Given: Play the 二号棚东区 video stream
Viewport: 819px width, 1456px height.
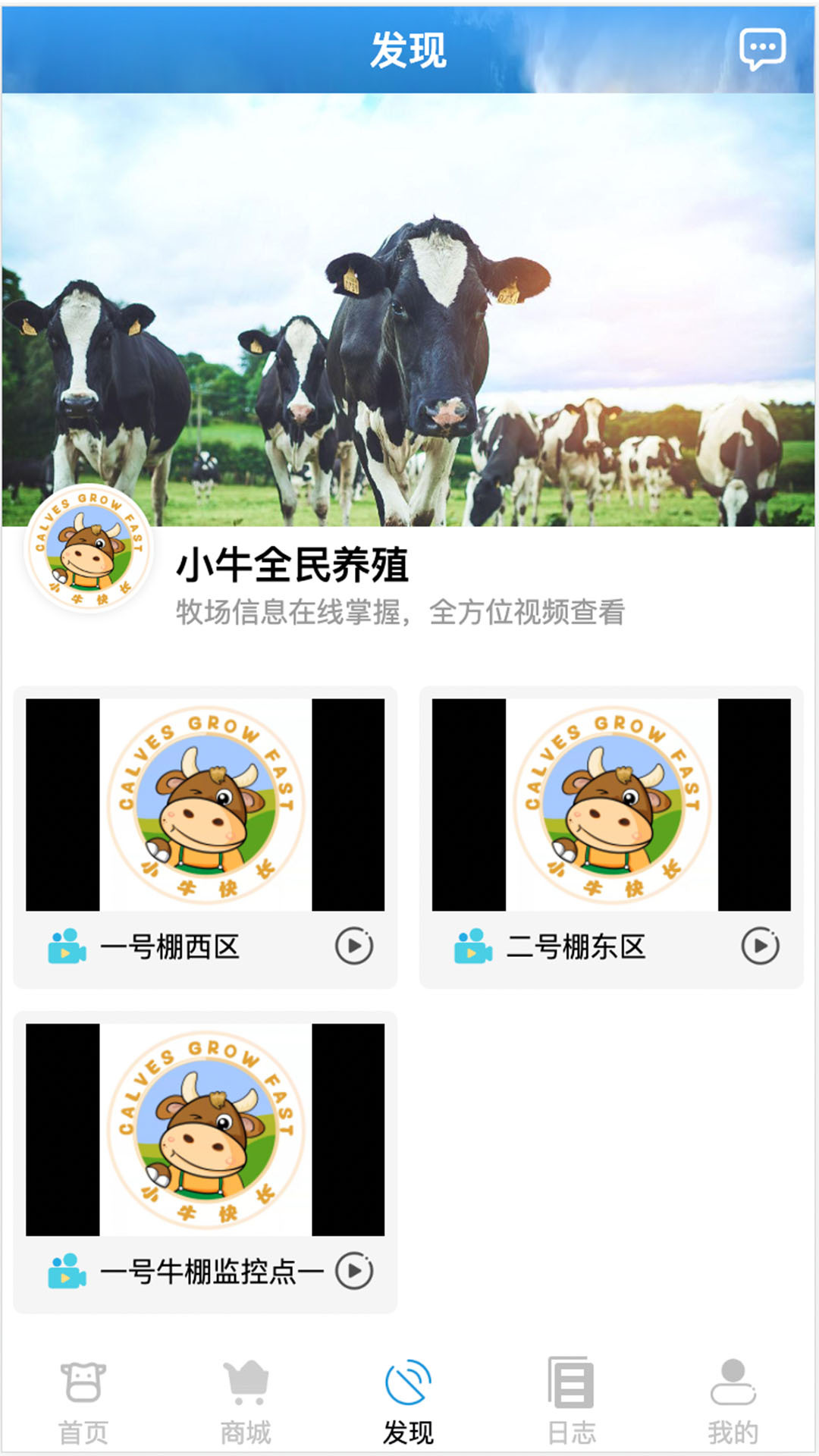Looking at the screenshot, I should click(x=758, y=943).
